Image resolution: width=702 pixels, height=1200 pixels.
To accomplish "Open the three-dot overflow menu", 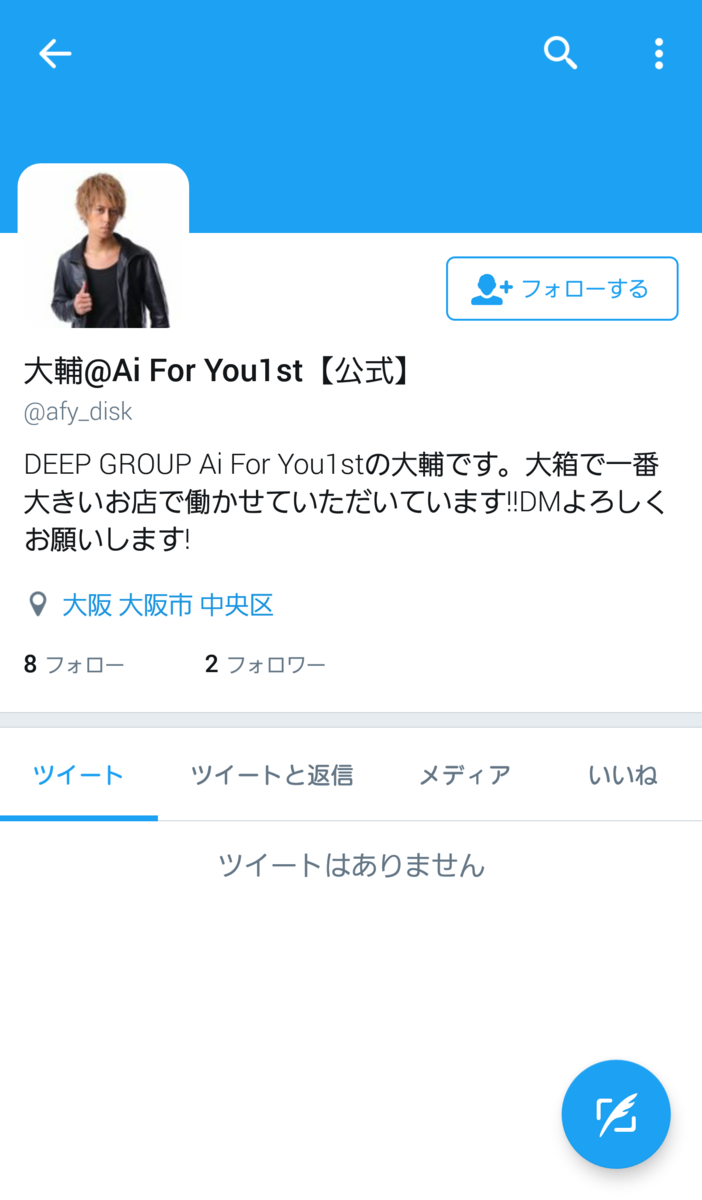I will (658, 53).
